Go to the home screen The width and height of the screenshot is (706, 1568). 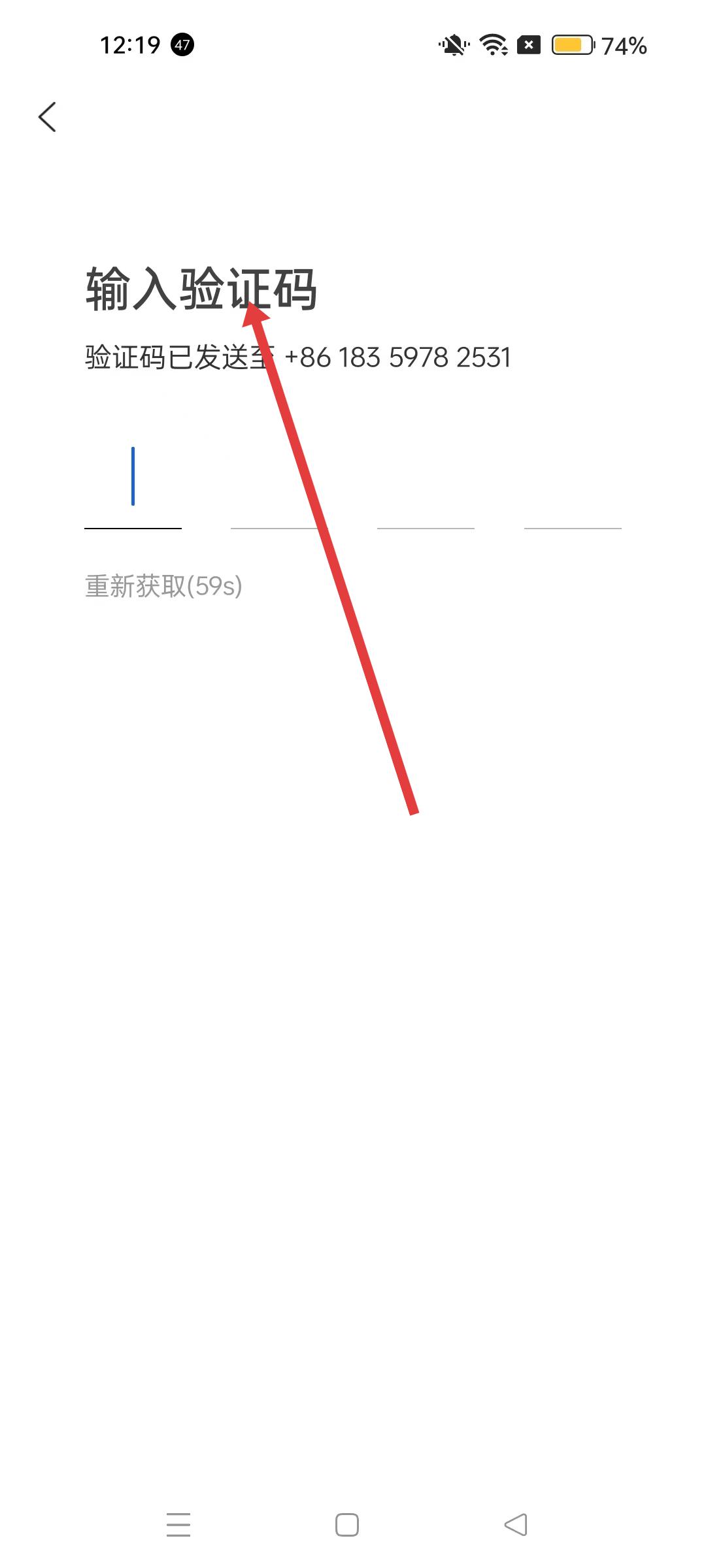347,1525
